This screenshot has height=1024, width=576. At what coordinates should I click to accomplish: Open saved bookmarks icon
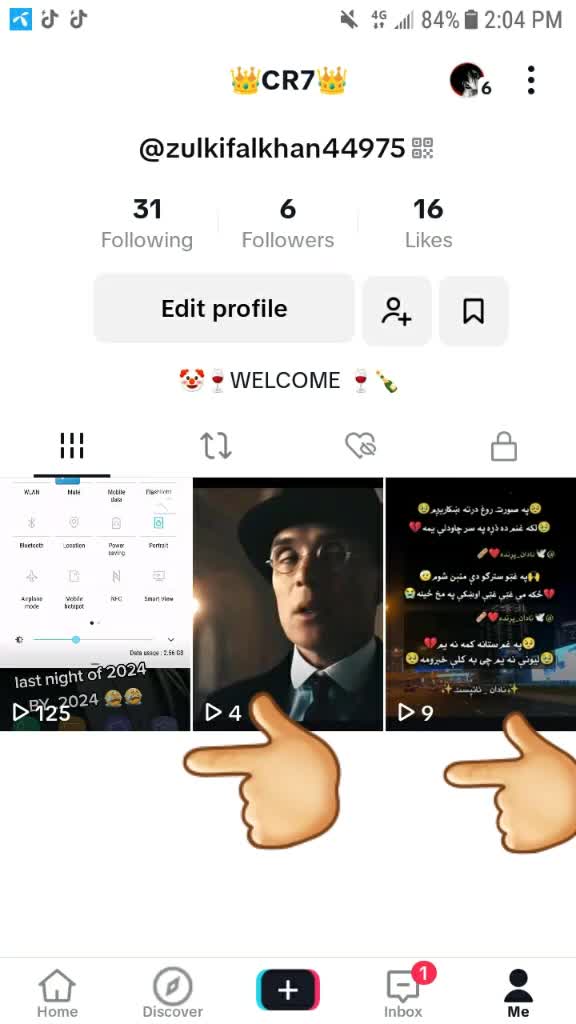pyautogui.click(x=473, y=311)
